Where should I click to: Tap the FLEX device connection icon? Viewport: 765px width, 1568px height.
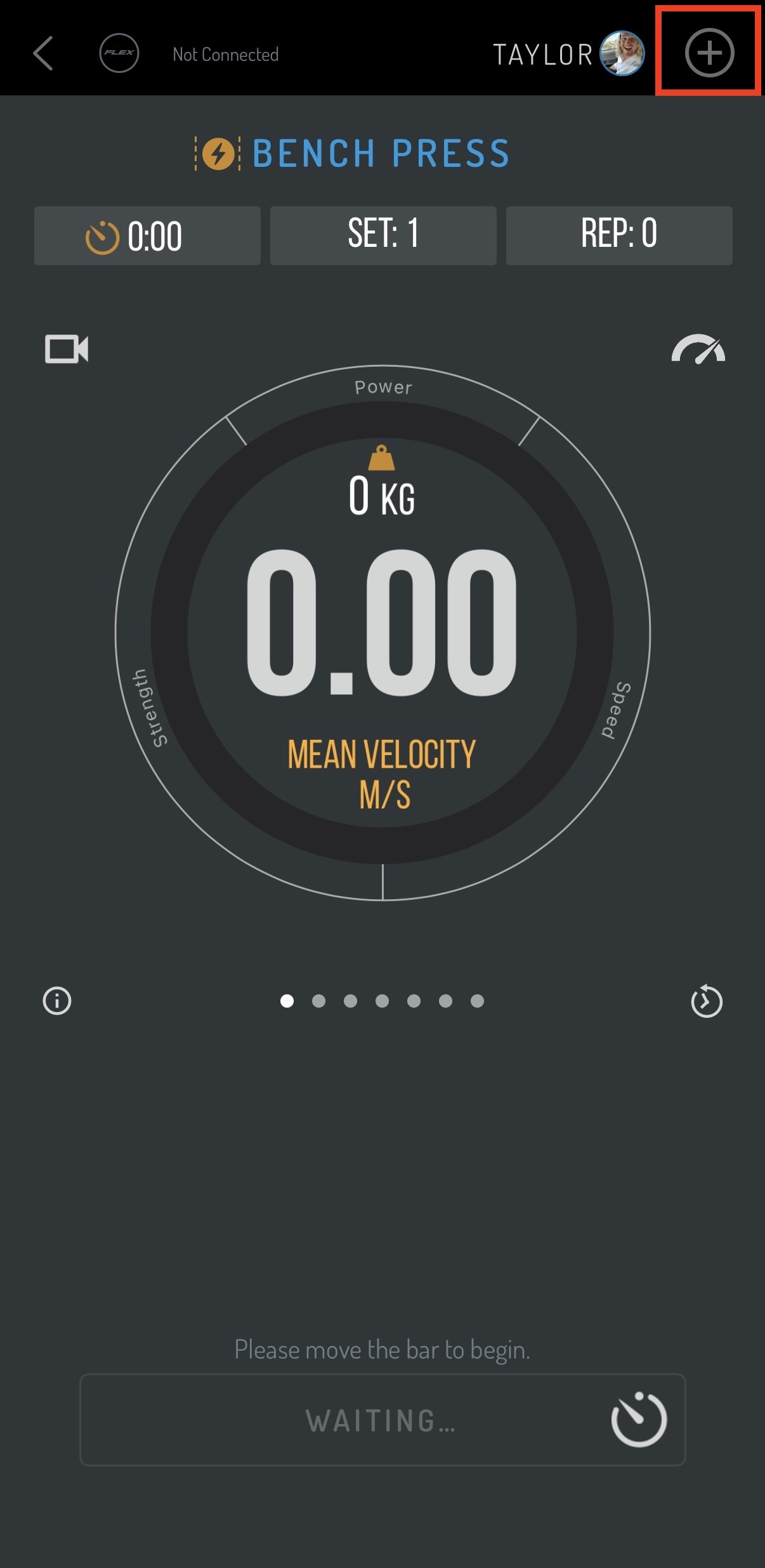(x=119, y=53)
